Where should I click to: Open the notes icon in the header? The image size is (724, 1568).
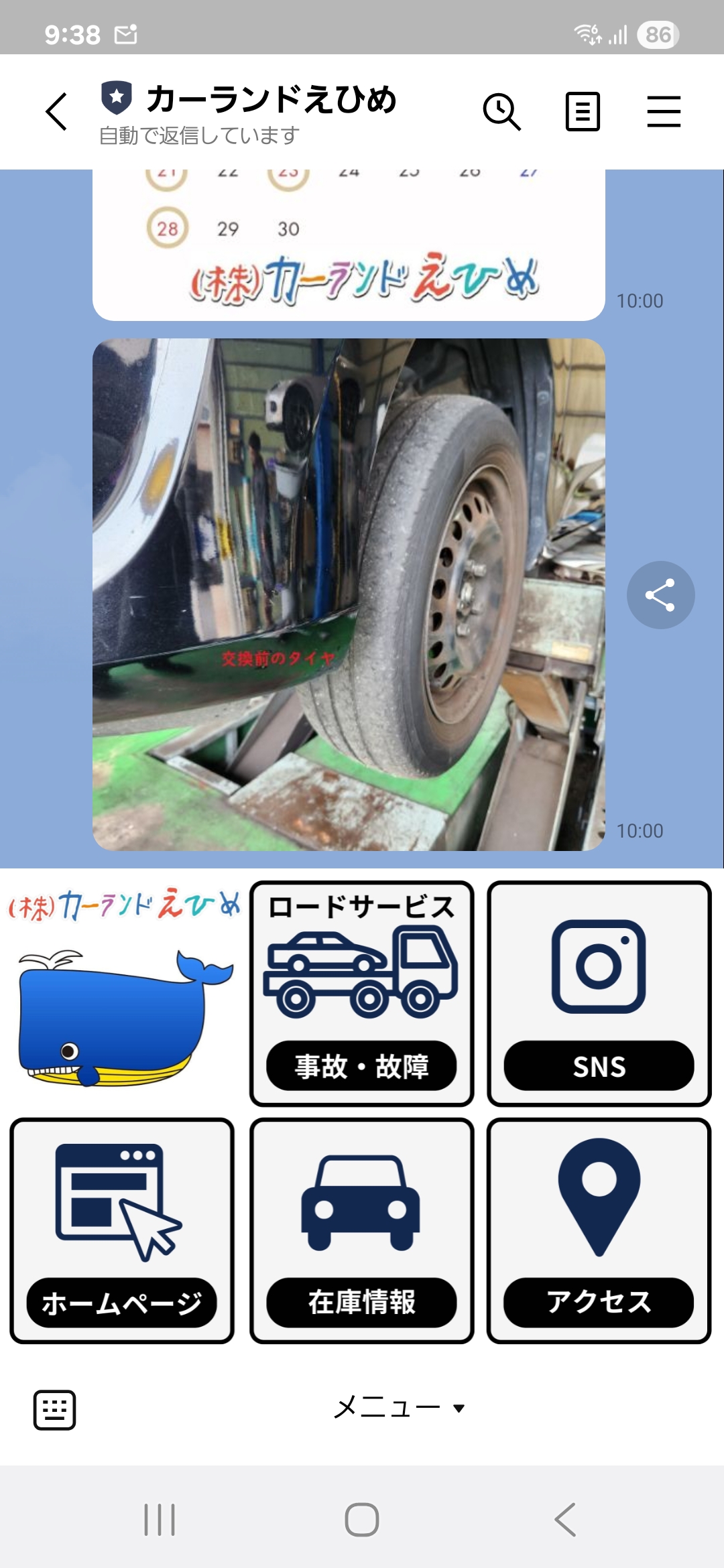coord(583,111)
